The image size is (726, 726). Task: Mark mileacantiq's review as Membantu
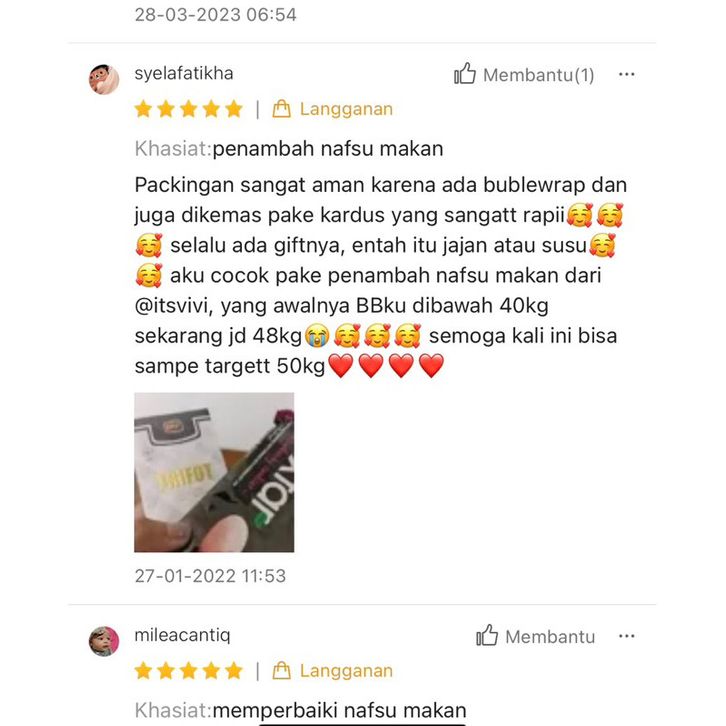[536, 637]
